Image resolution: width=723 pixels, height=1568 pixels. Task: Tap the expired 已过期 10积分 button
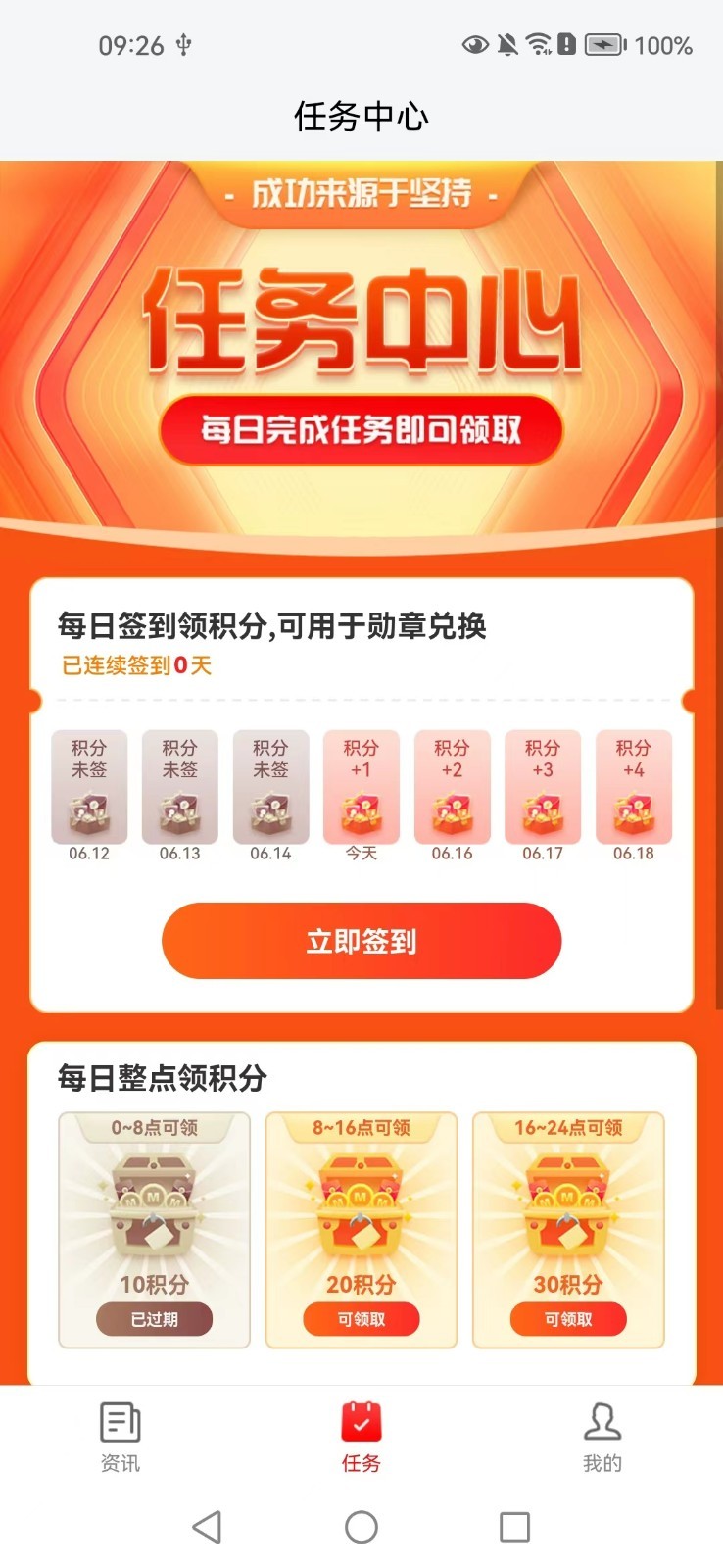click(x=154, y=1319)
